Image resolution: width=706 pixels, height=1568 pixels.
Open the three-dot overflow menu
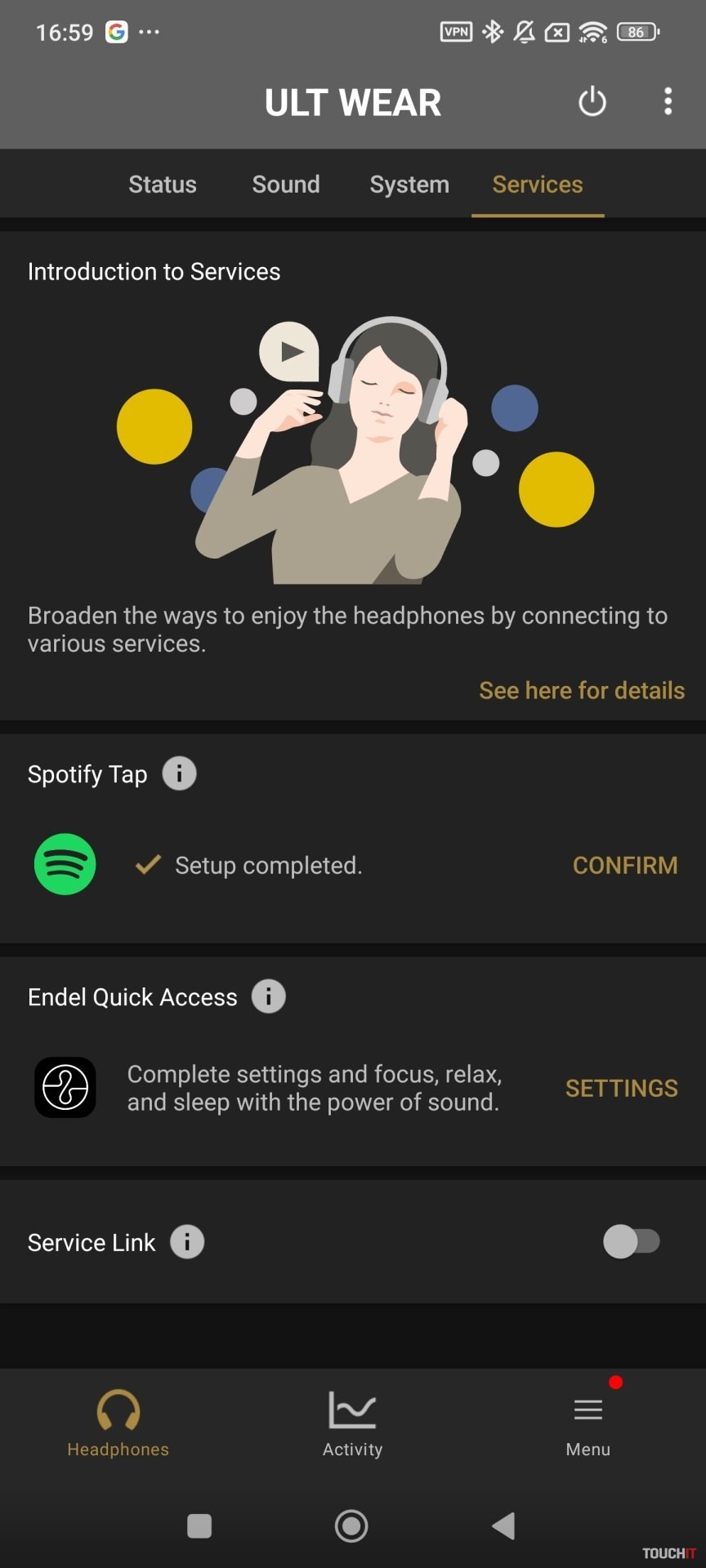click(x=668, y=101)
